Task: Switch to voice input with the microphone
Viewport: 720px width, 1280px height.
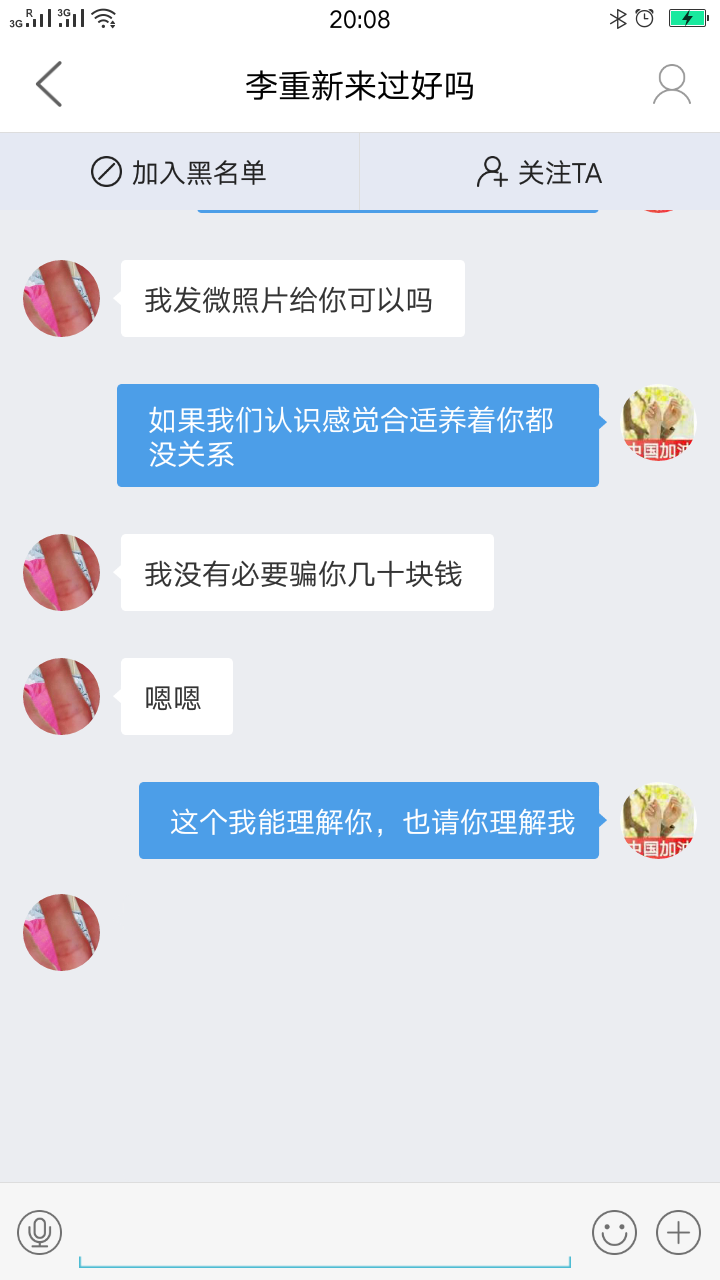Action: point(40,1232)
